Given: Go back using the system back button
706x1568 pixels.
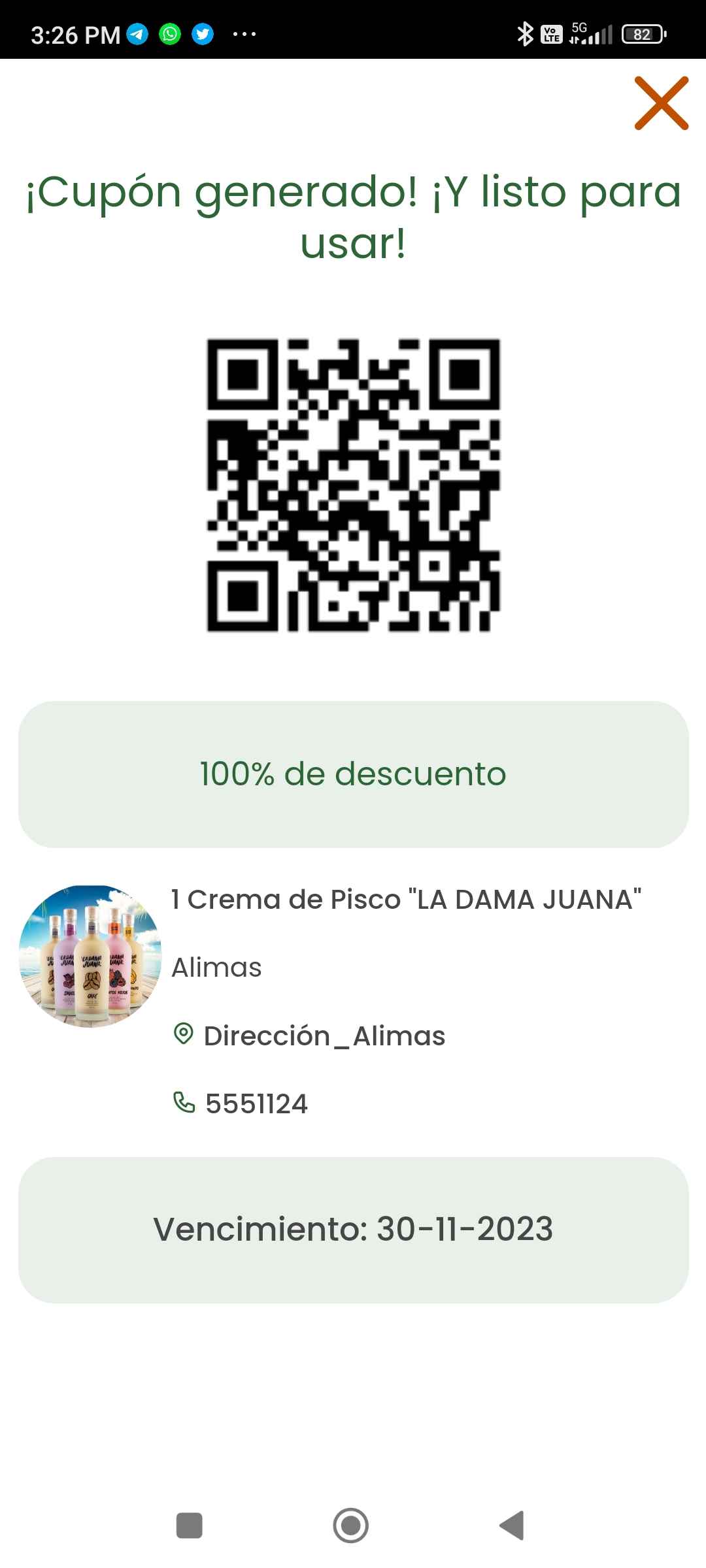Looking at the screenshot, I should [x=512, y=1526].
